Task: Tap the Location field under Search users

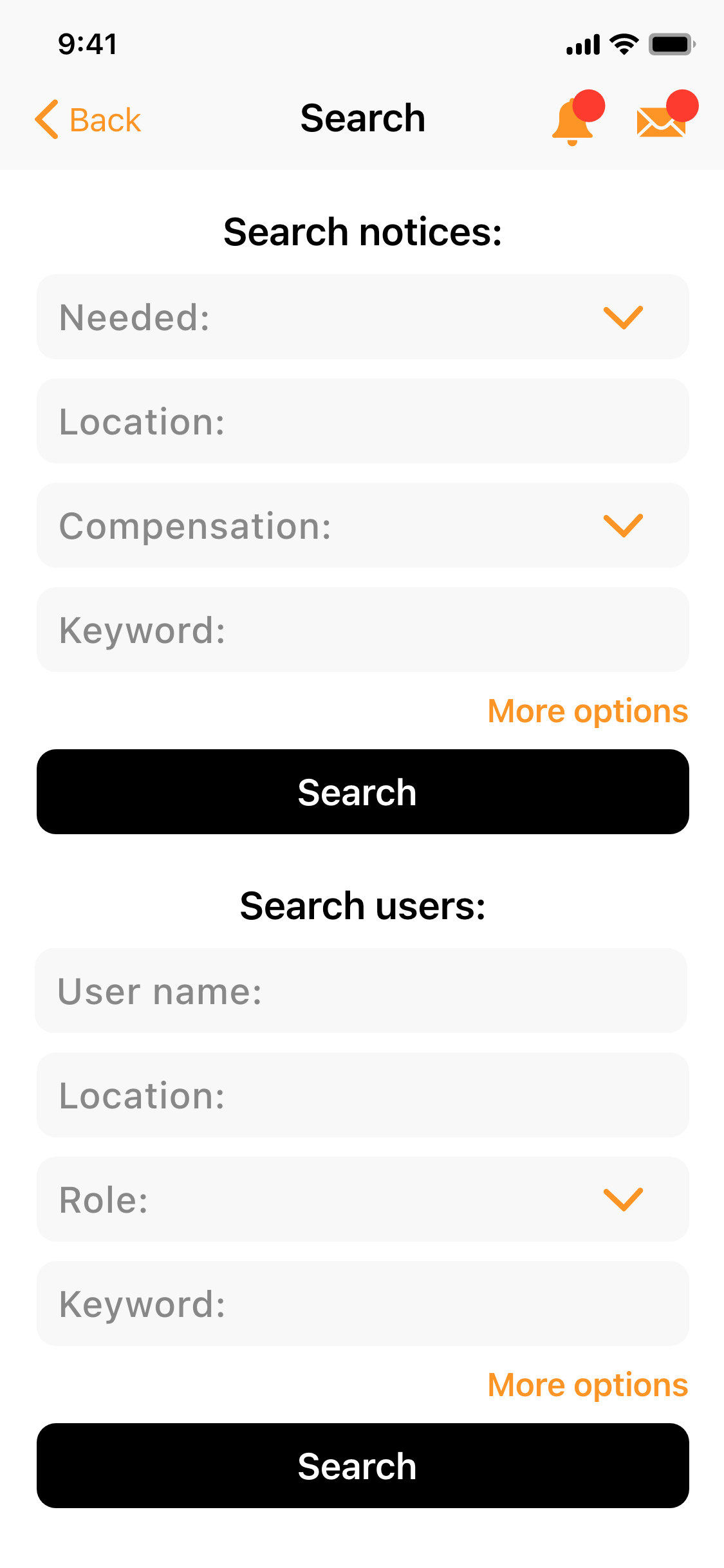Action: point(363,1095)
